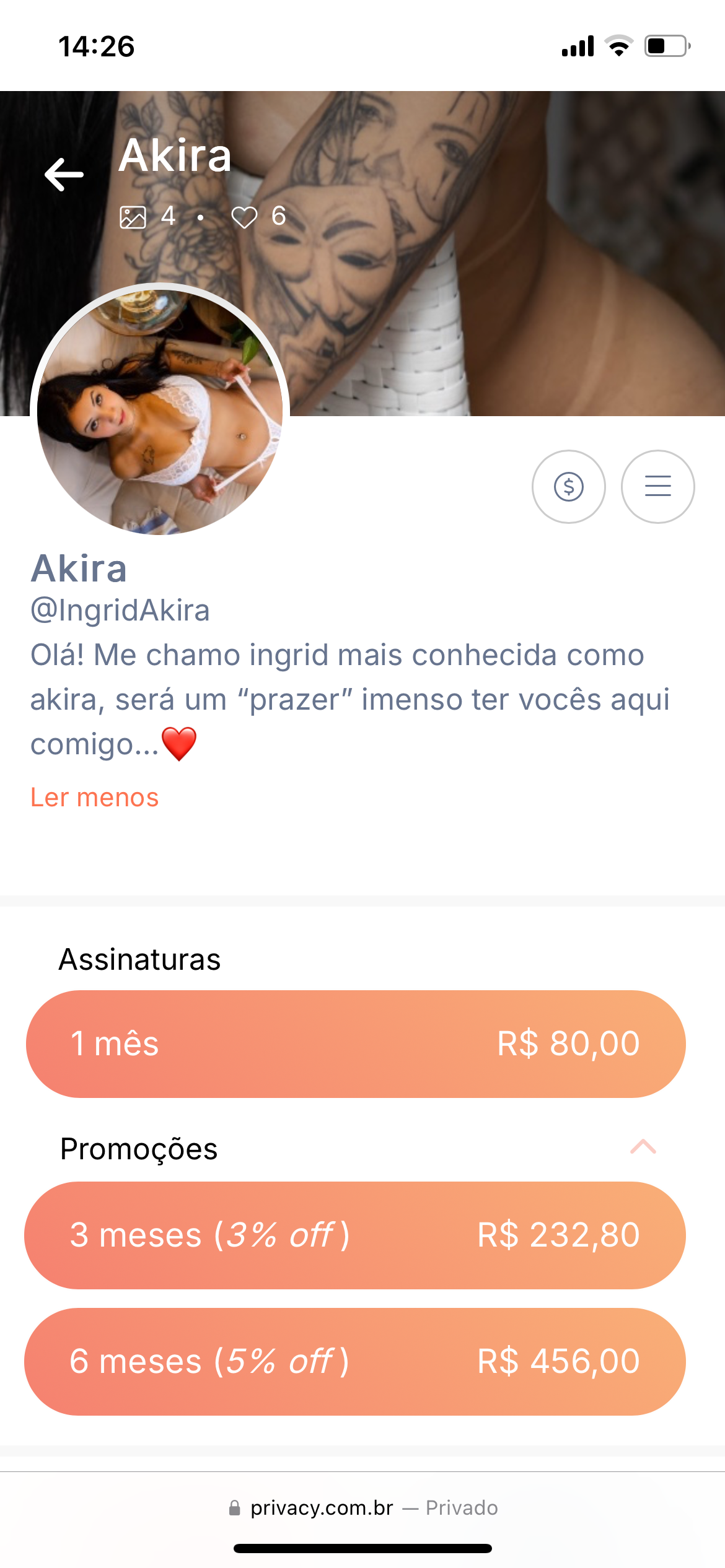
Task: Go back using the arrow icon
Action: (x=64, y=174)
